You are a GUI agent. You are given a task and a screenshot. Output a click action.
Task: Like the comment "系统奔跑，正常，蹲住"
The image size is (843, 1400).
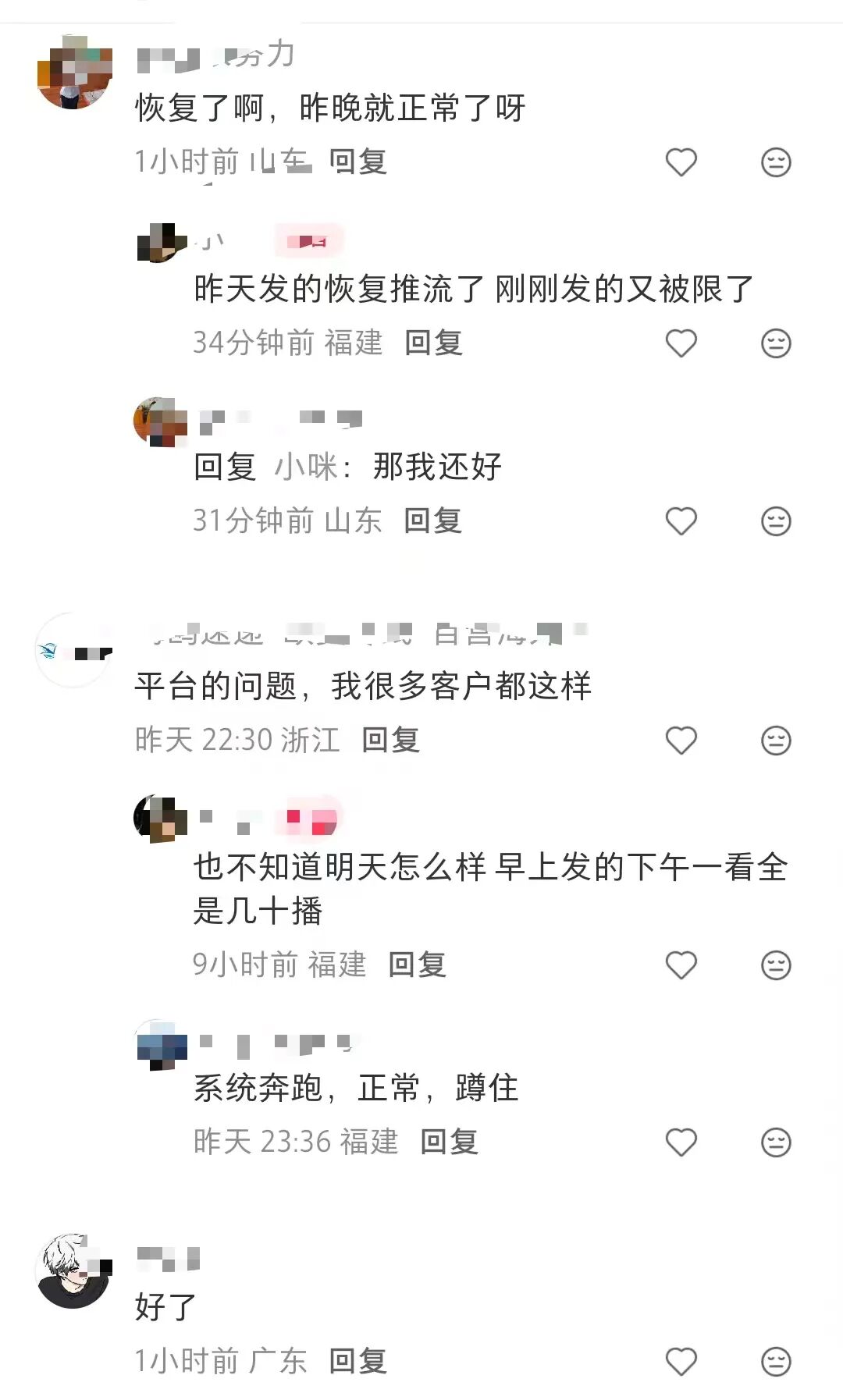pyautogui.click(x=681, y=1142)
